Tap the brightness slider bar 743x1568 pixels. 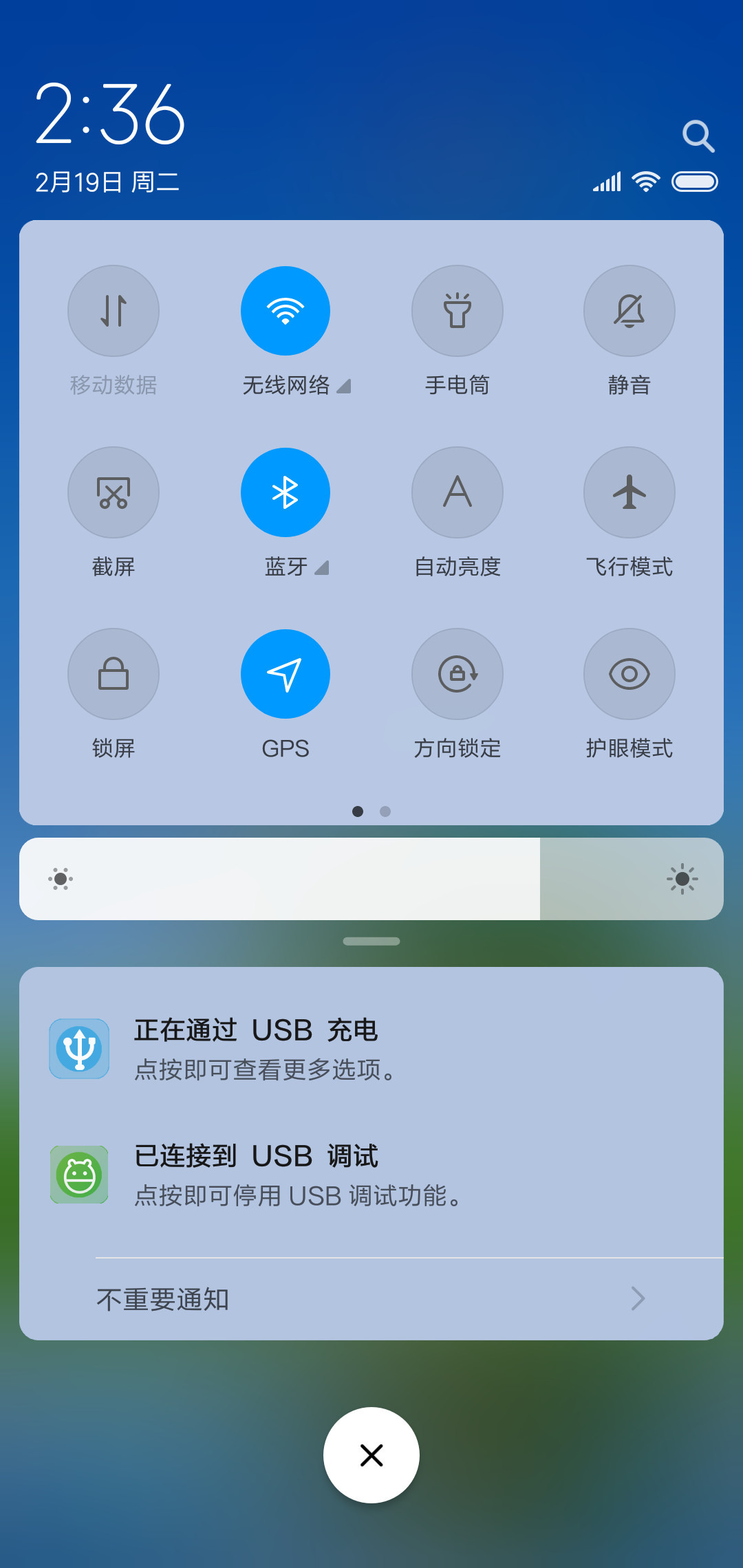pyautogui.click(x=371, y=879)
